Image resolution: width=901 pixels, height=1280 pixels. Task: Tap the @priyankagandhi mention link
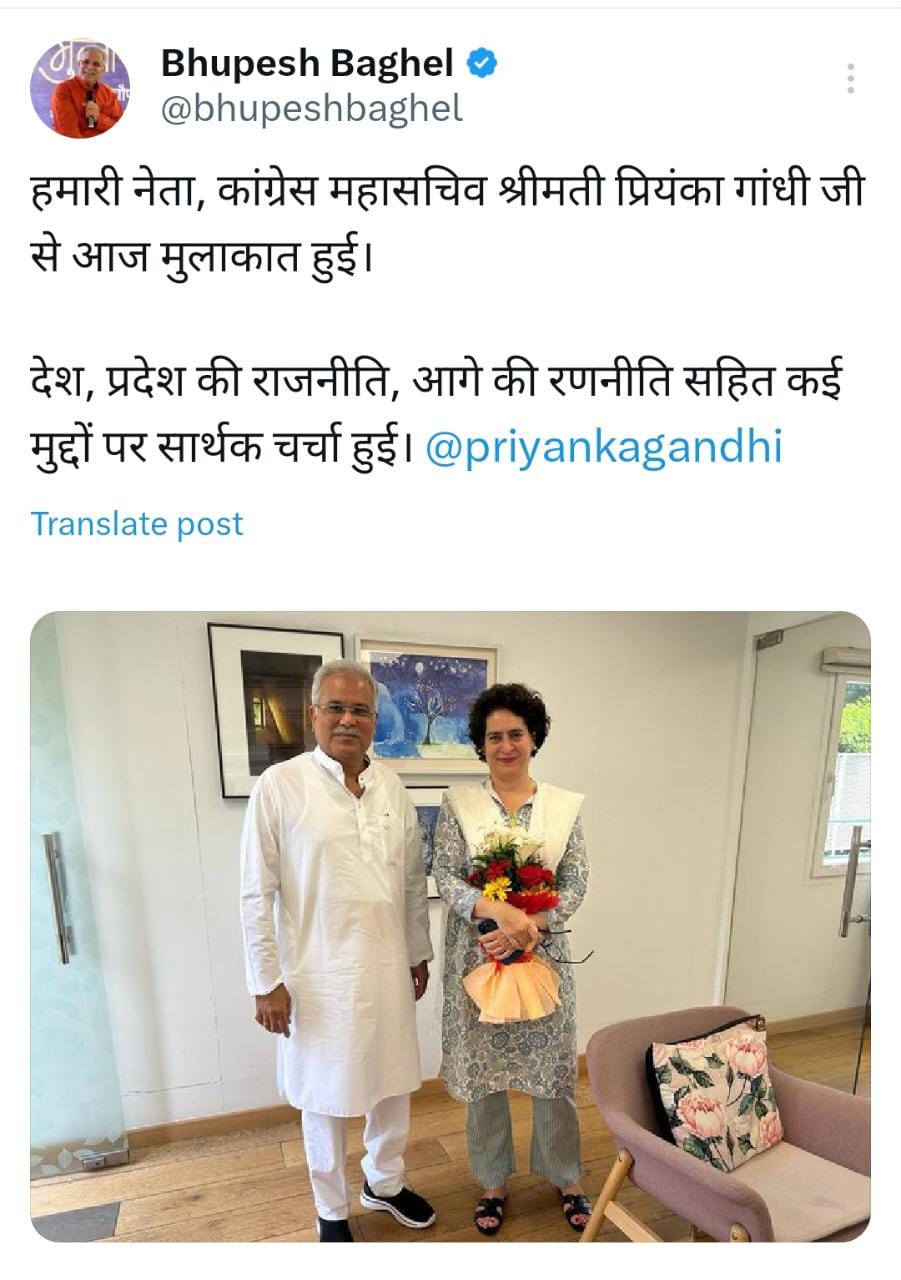coord(603,449)
